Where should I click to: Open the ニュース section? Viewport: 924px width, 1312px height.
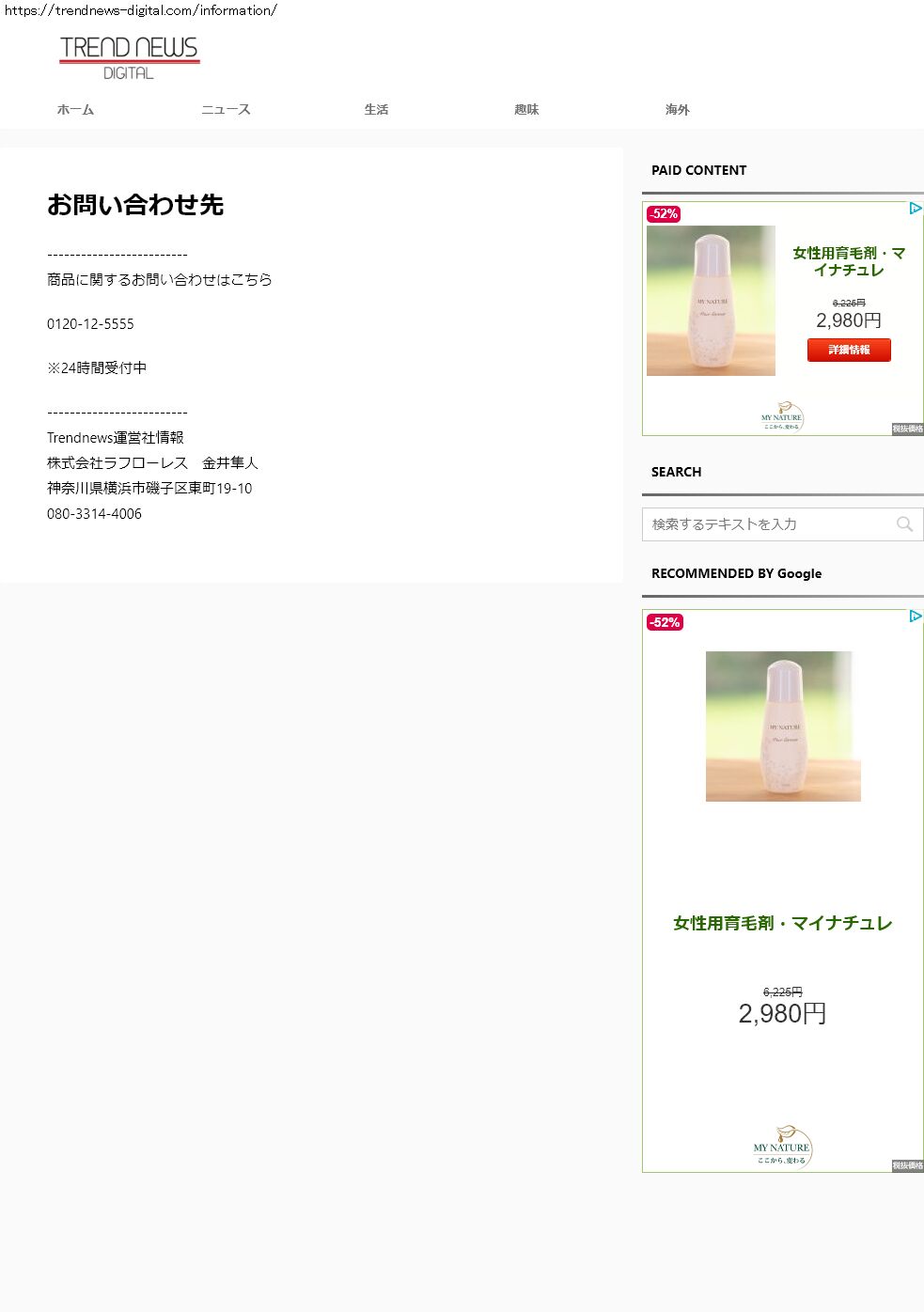(226, 110)
